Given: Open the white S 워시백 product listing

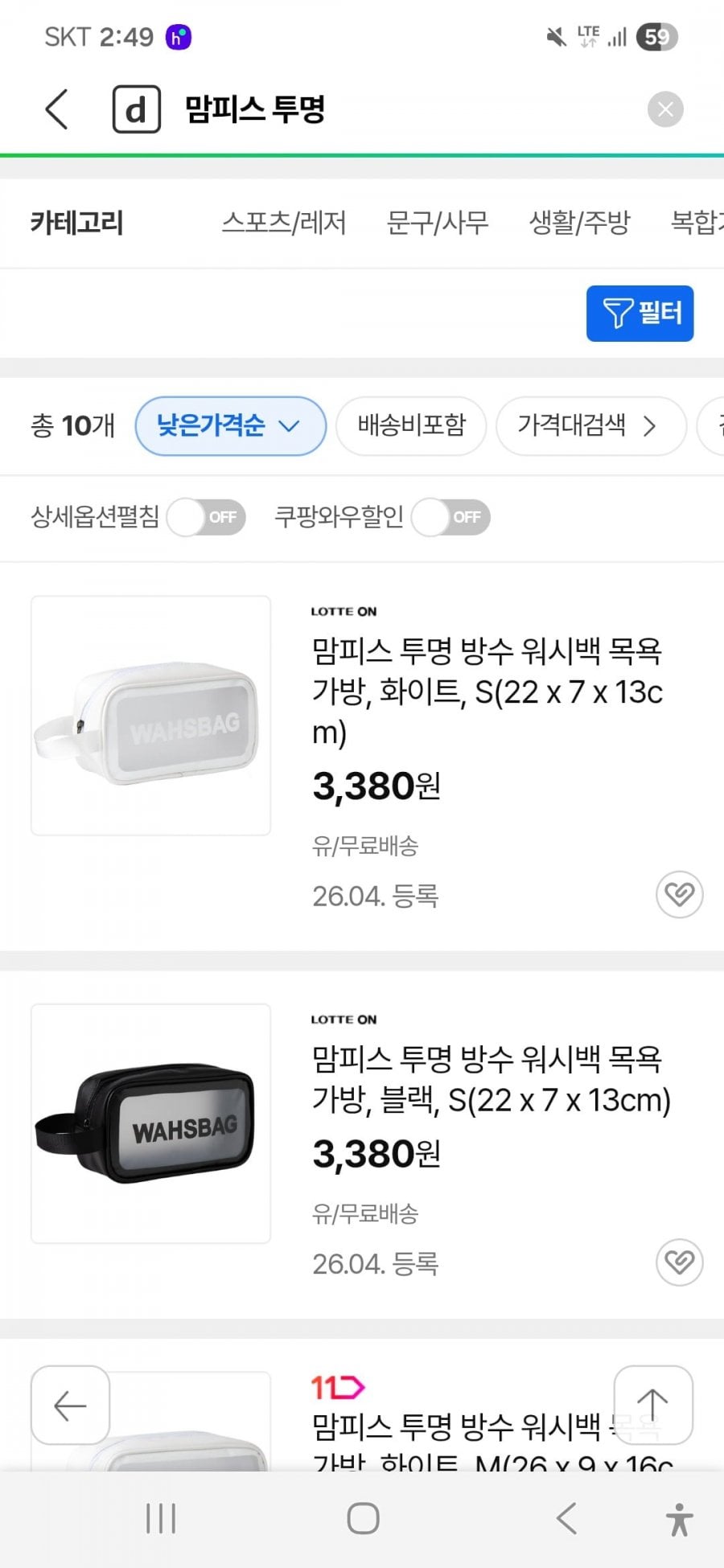Looking at the screenshot, I should 486,690.
